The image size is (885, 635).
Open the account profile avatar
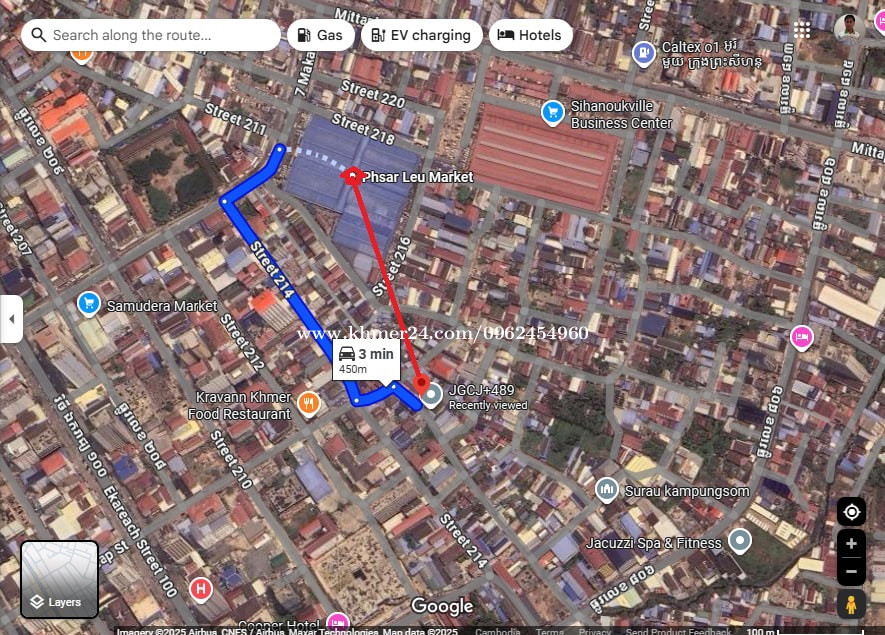(x=848, y=28)
